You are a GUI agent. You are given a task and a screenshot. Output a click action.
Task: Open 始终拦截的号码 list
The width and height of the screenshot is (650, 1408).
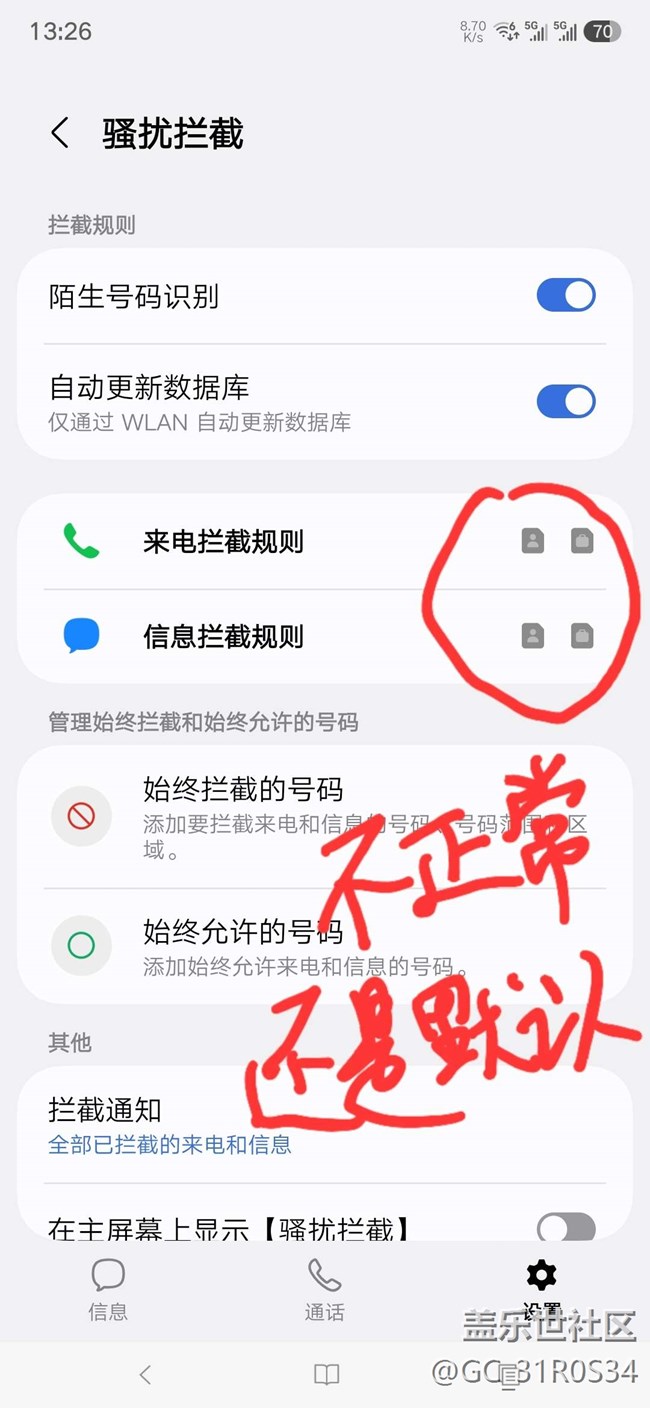click(243, 790)
